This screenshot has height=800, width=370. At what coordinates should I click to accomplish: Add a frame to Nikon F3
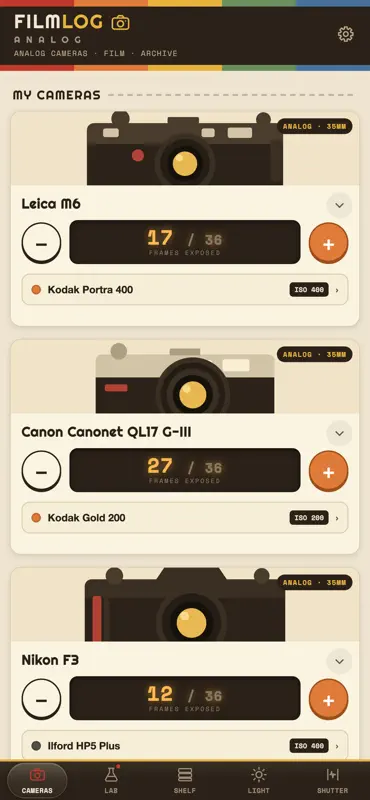point(329,699)
